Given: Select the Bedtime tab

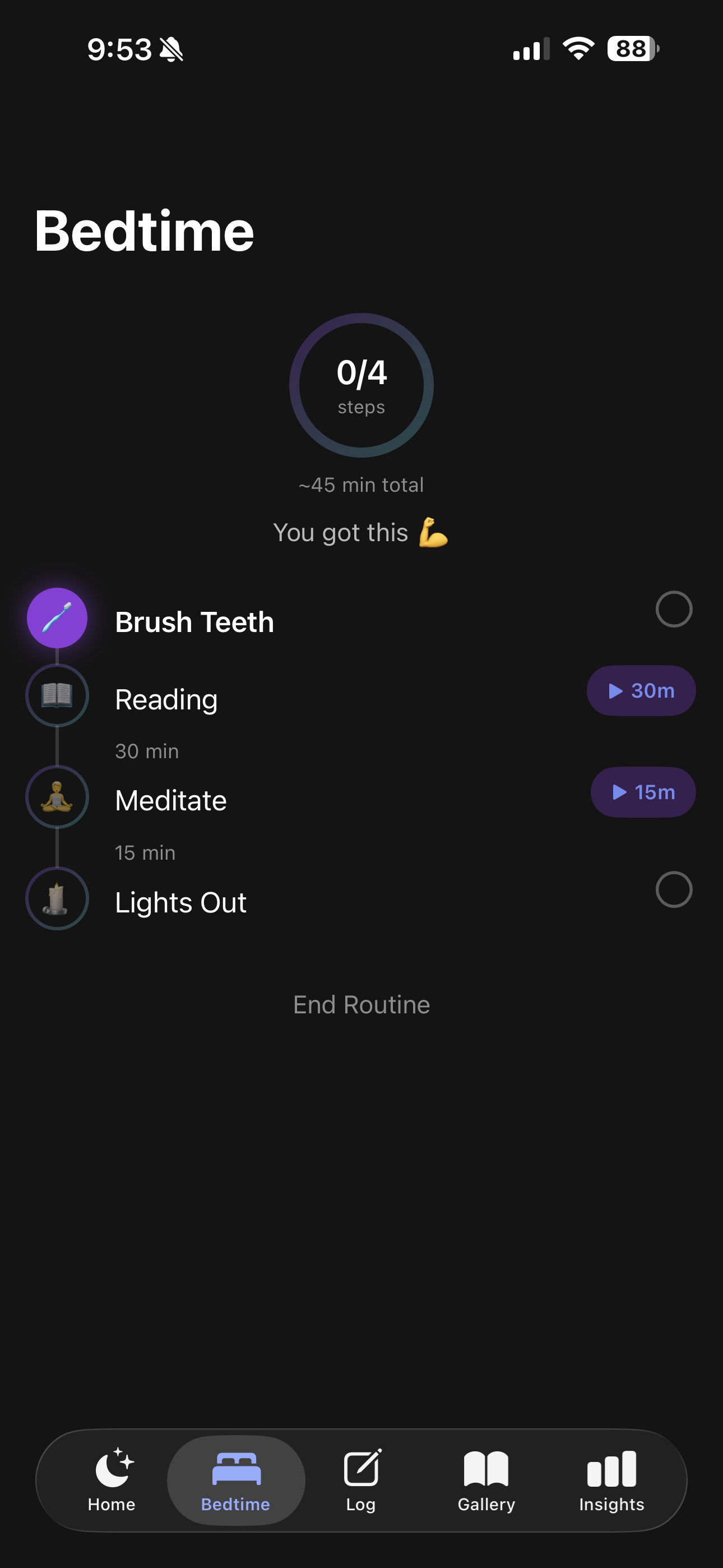Looking at the screenshot, I should tap(236, 1481).
